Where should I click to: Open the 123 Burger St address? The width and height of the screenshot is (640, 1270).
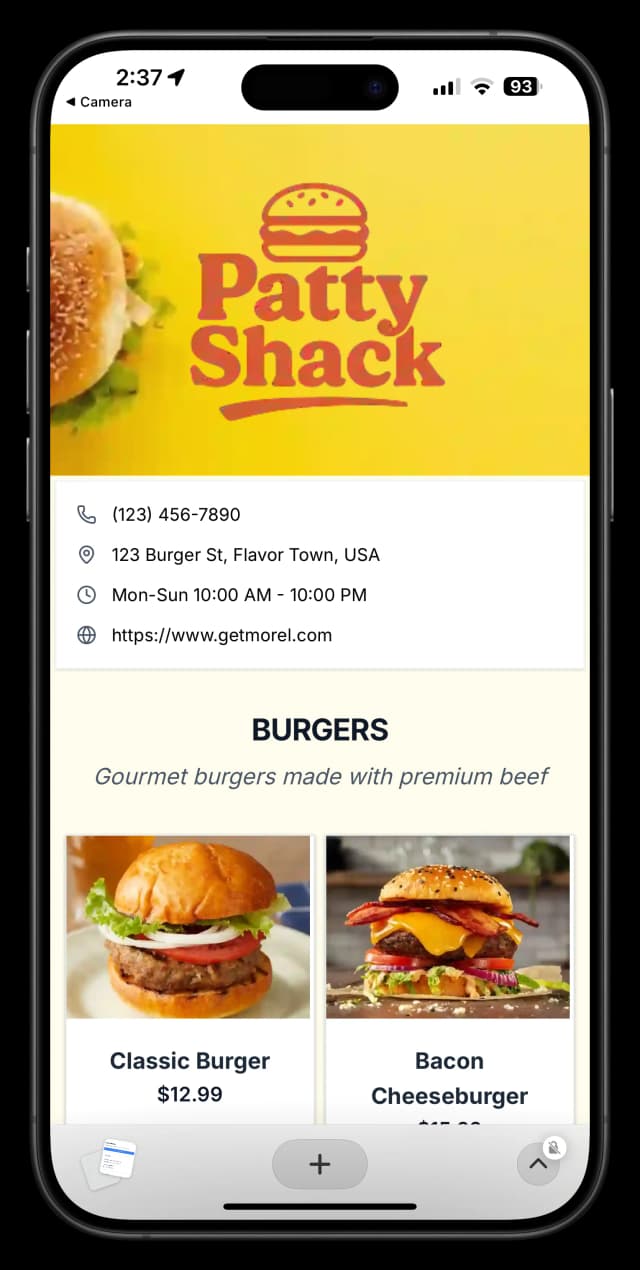[x=245, y=555]
